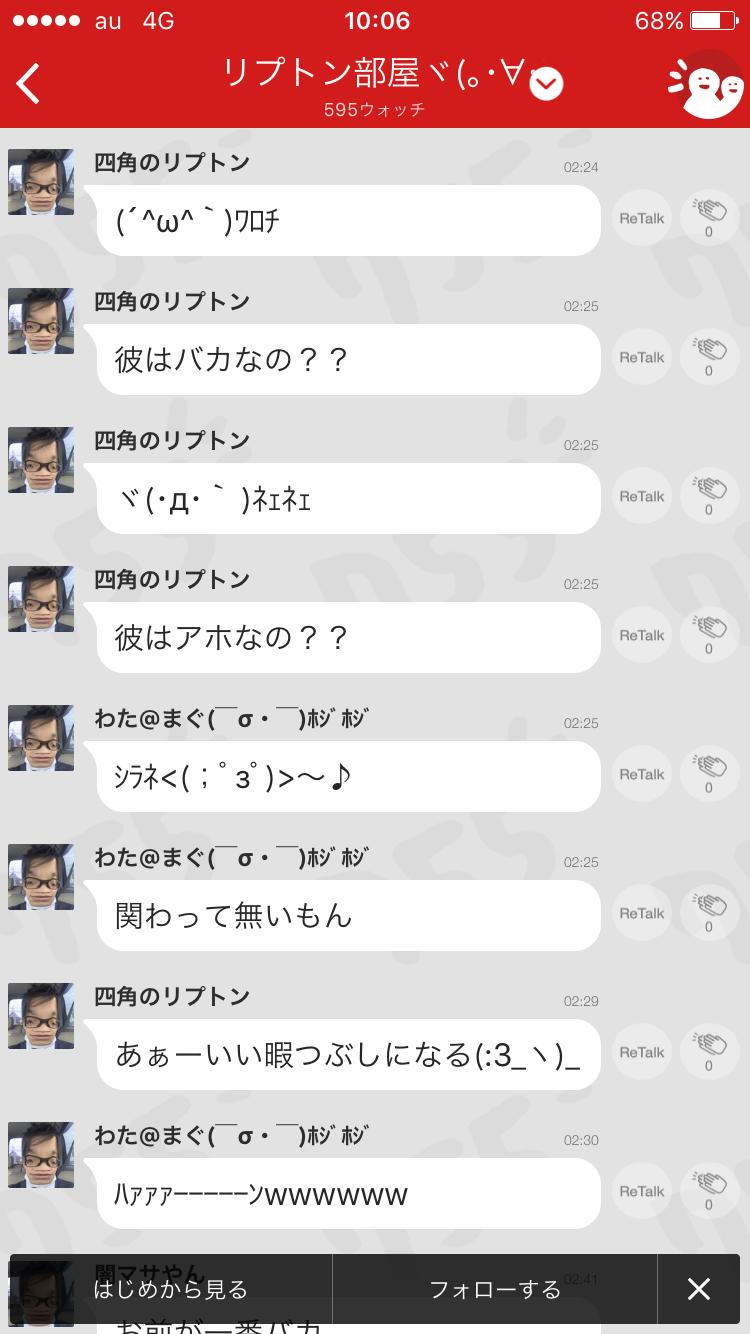The width and height of the screenshot is (750, 1334).
Task: Tap the 595ウォッチ watcher count
Action: (x=375, y=110)
